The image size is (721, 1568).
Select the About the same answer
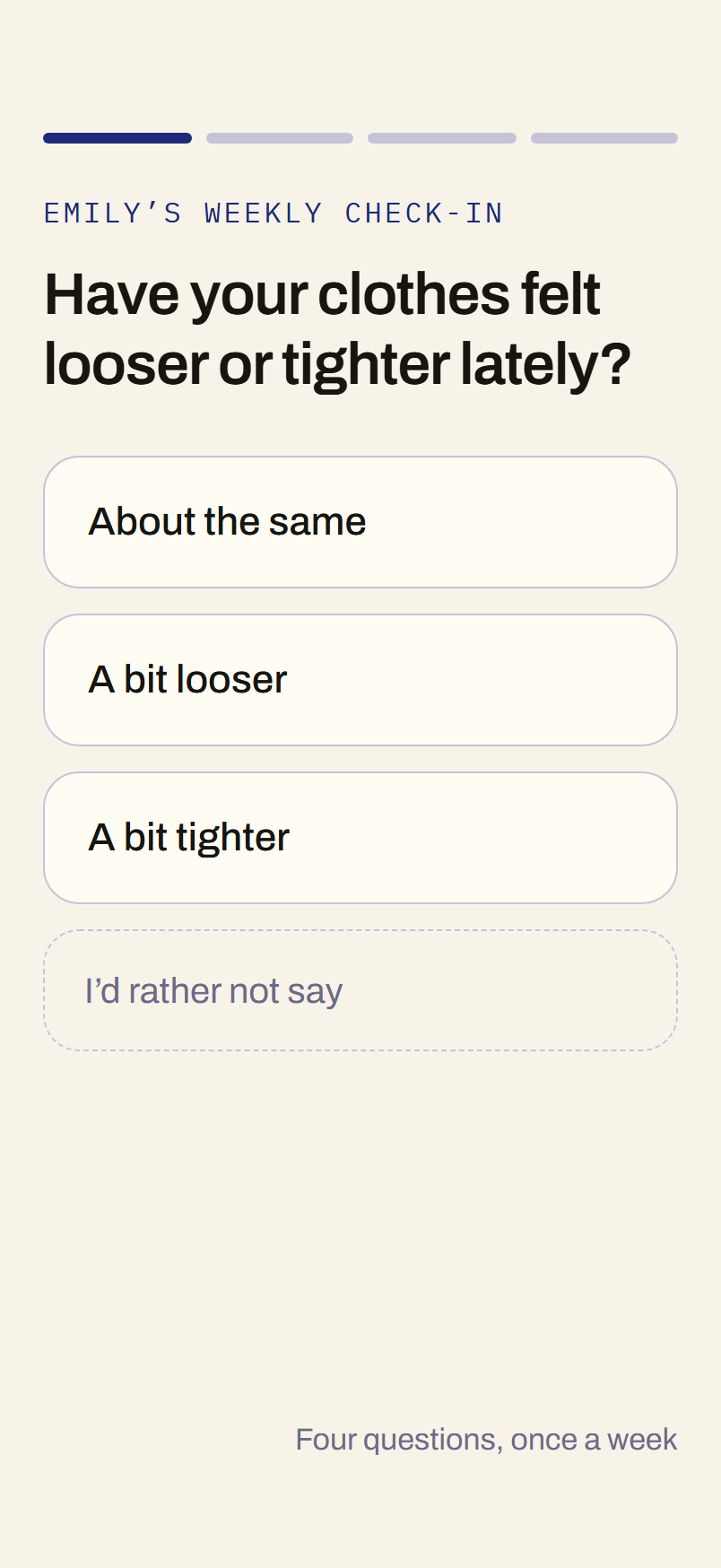[360, 522]
